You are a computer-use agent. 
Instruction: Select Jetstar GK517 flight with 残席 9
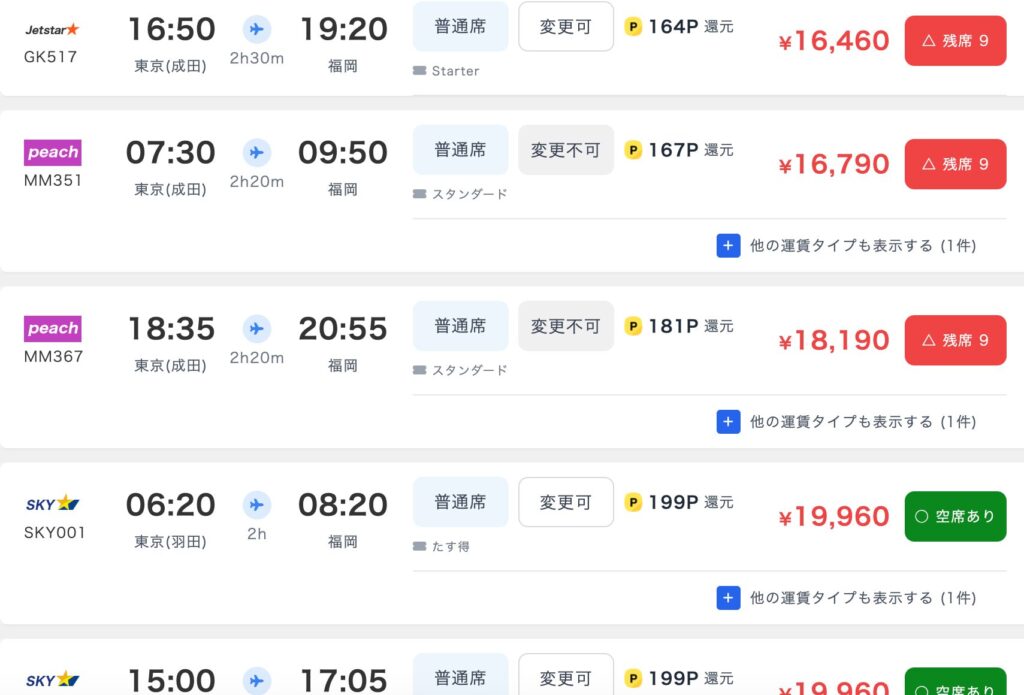pos(955,41)
